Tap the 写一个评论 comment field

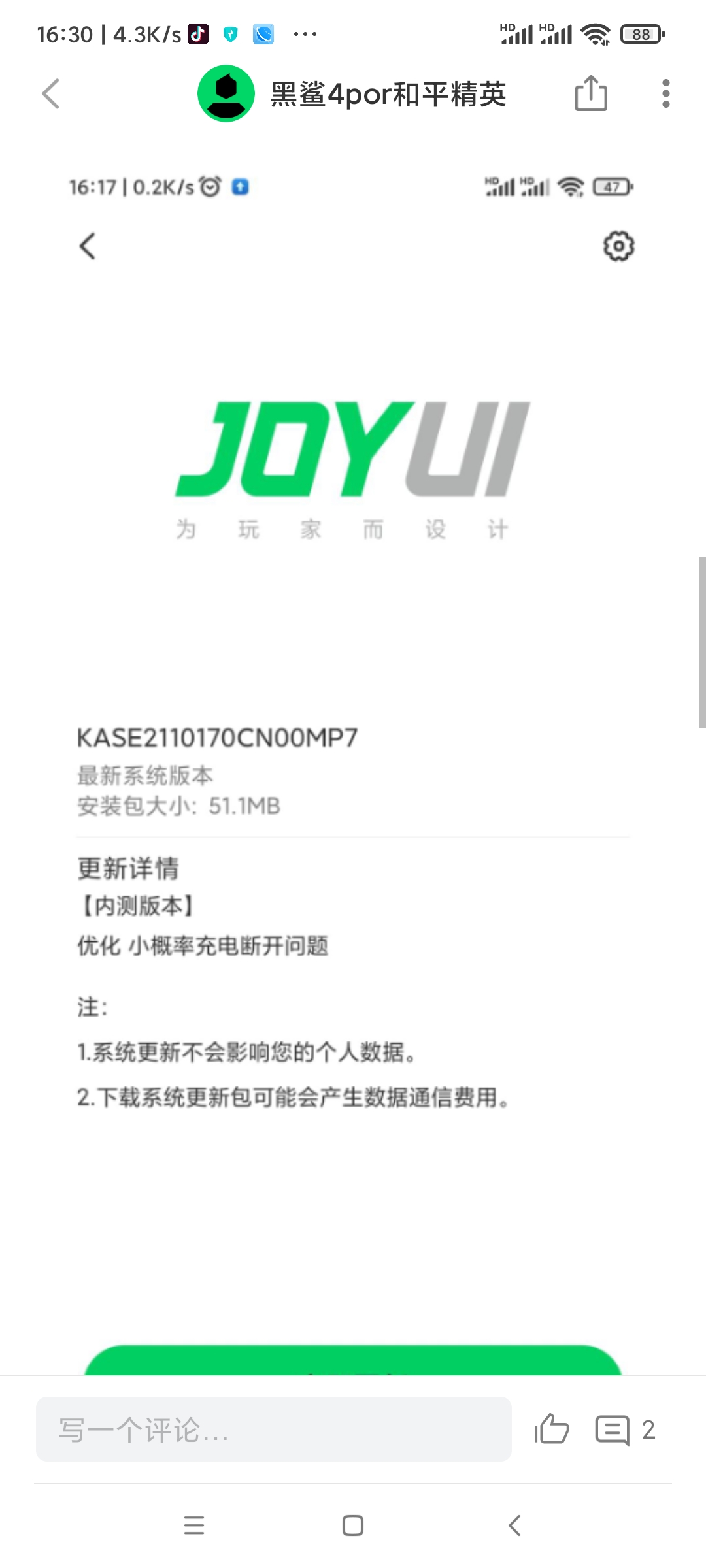coord(273,1429)
